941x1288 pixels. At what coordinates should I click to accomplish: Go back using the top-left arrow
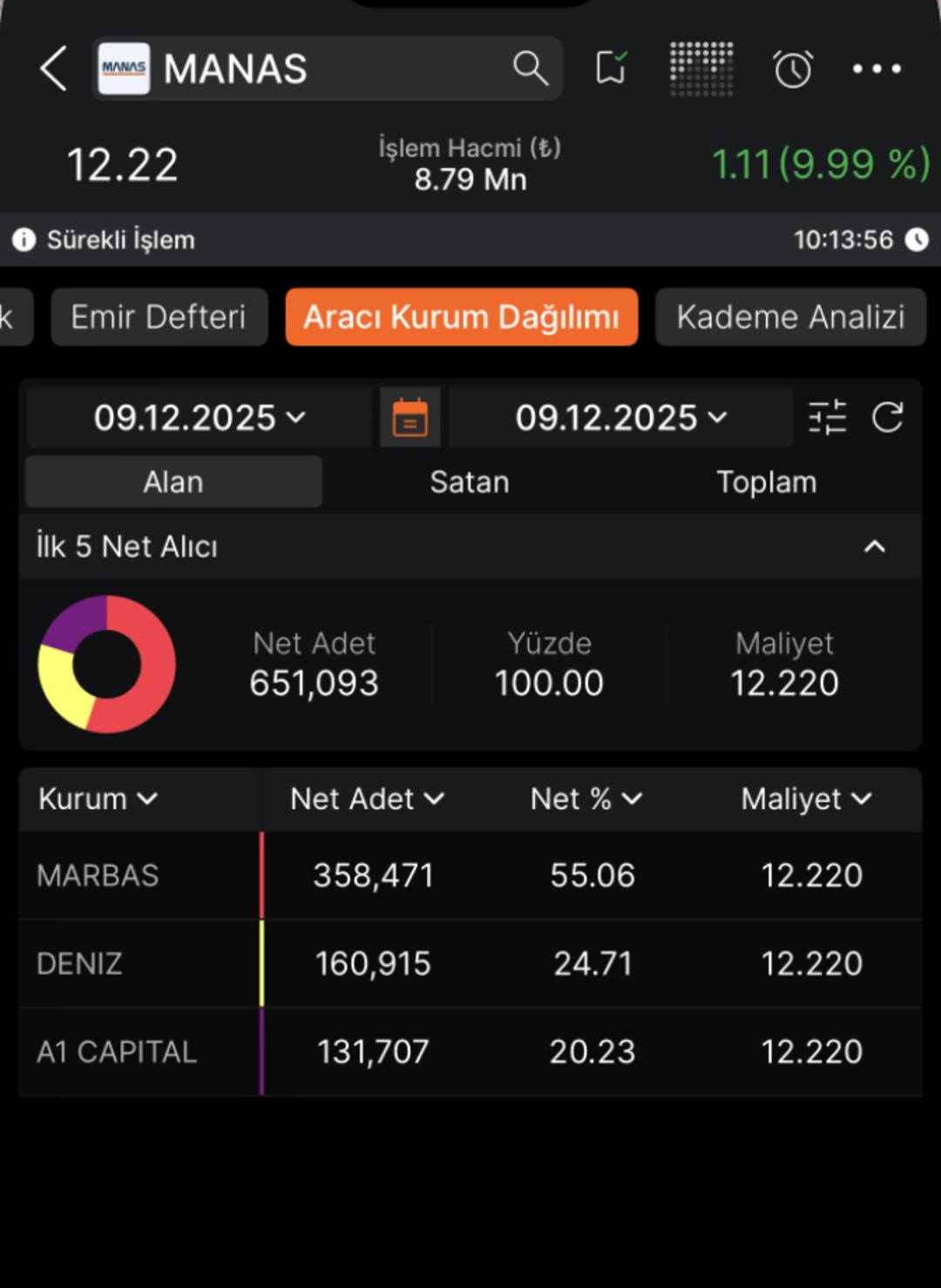[54, 69]
